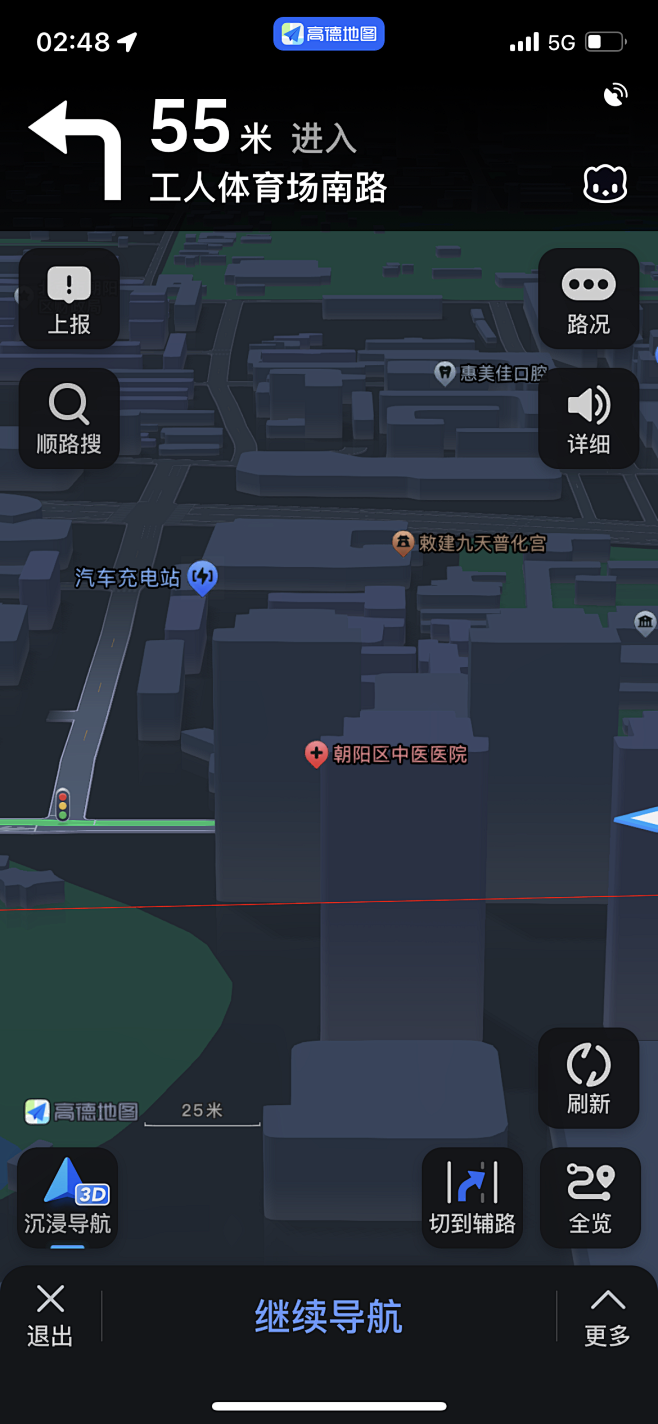Resume with 继续导航
The image size is (658, 1424).
328,1316
